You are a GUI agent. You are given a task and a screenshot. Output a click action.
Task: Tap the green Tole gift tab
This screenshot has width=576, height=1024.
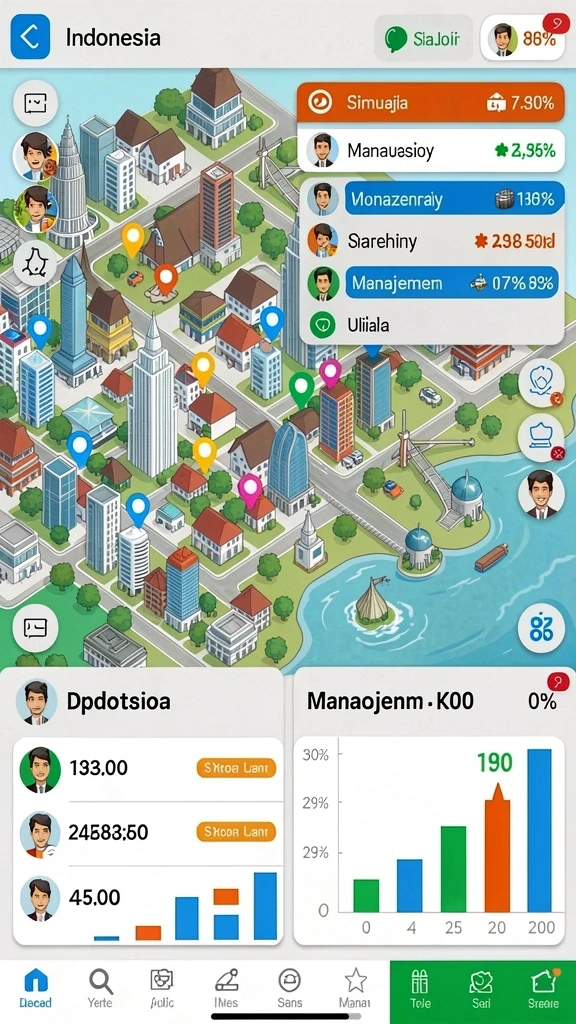coord(419,988)
